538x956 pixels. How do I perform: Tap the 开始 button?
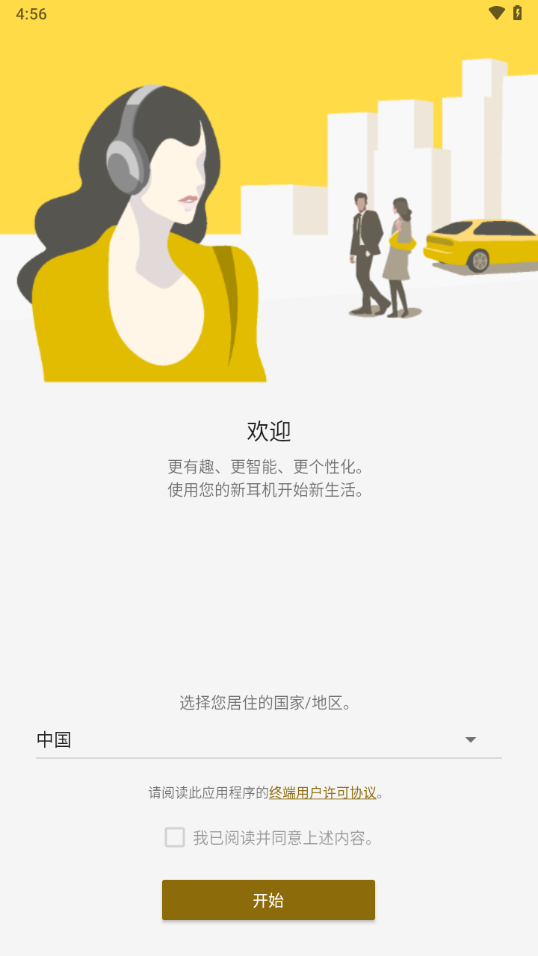pyautogui.click(x=268, y=900)
